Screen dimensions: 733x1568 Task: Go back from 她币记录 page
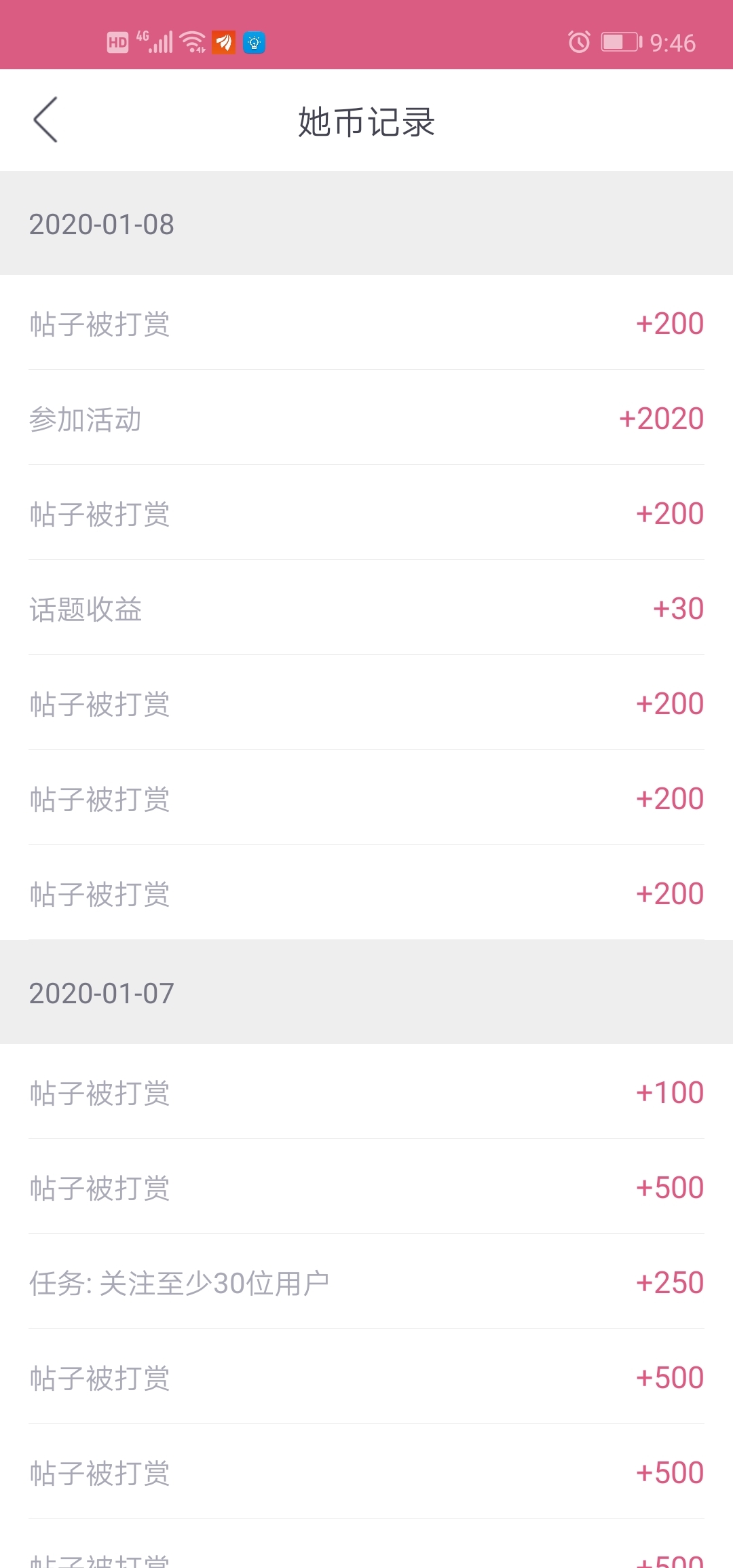point(45,119)
